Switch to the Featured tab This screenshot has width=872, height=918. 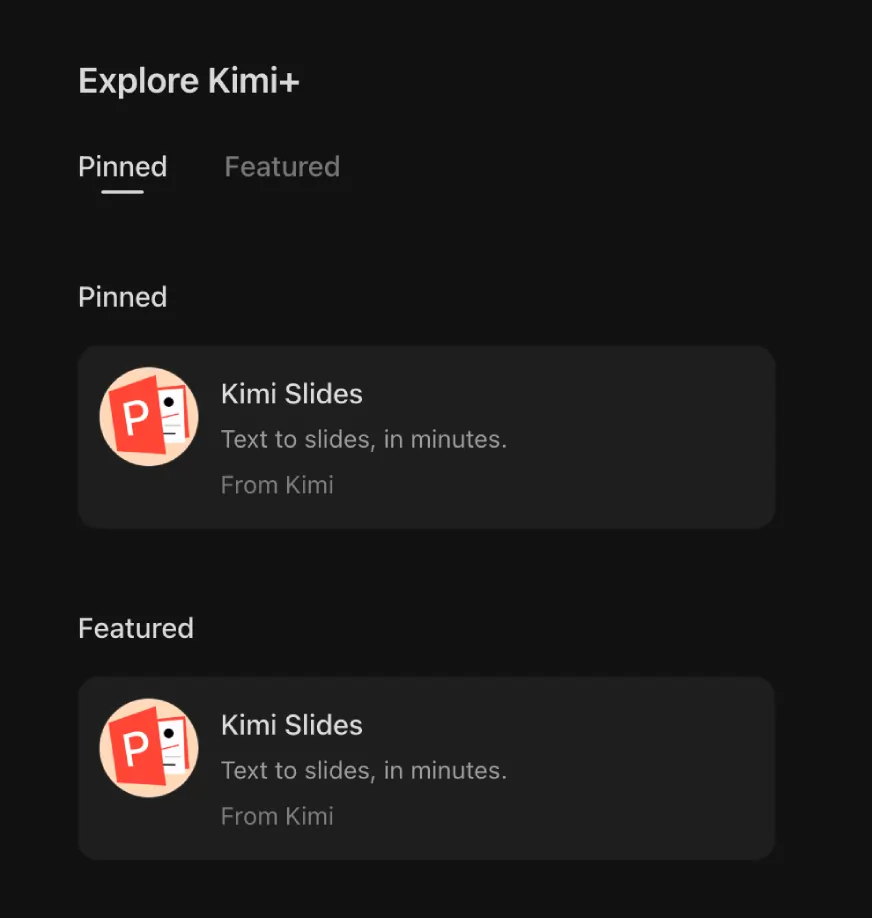(x=283, y=166)
